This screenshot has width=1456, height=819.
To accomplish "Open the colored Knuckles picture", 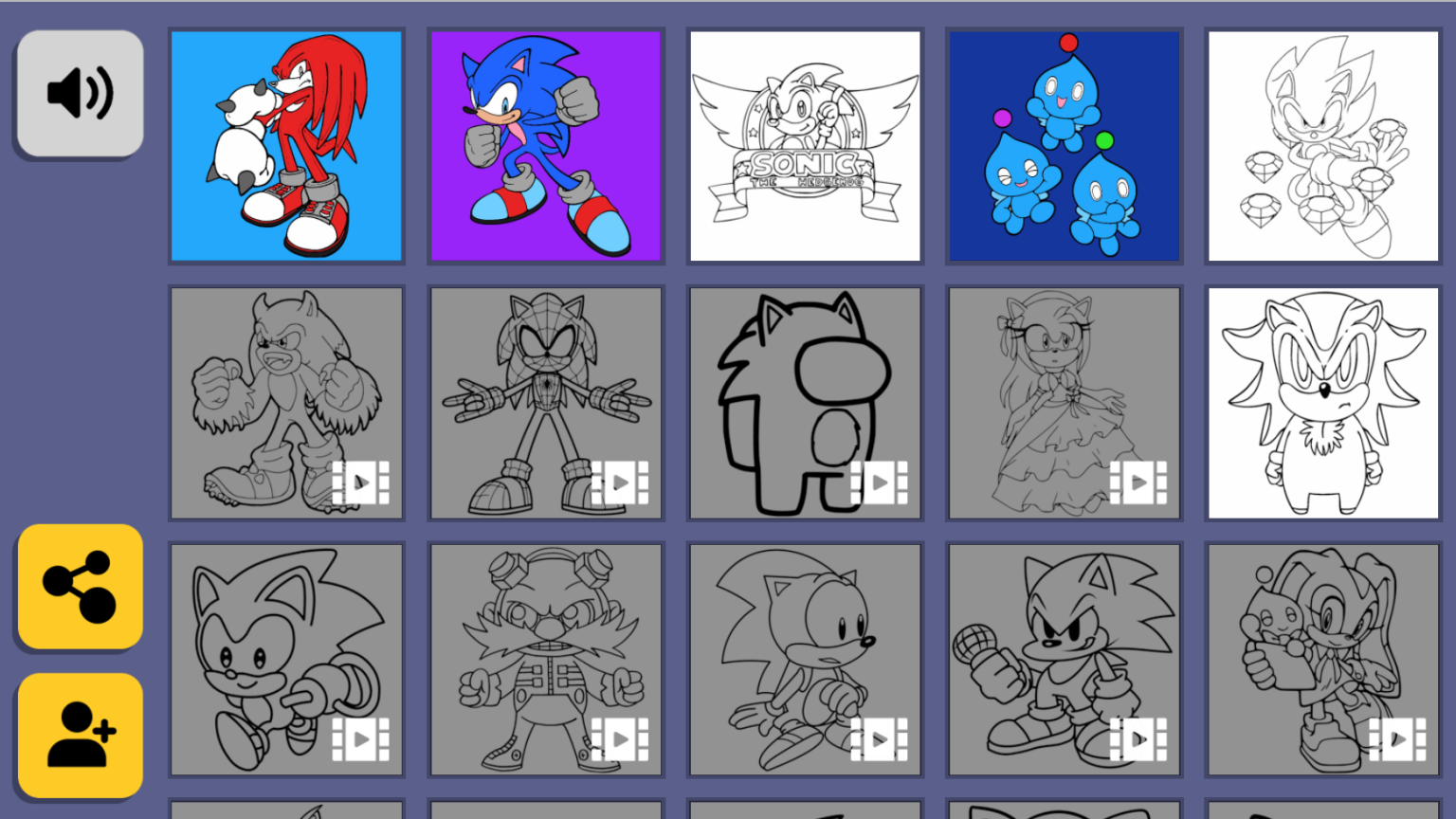I will [x=286, y=146].
